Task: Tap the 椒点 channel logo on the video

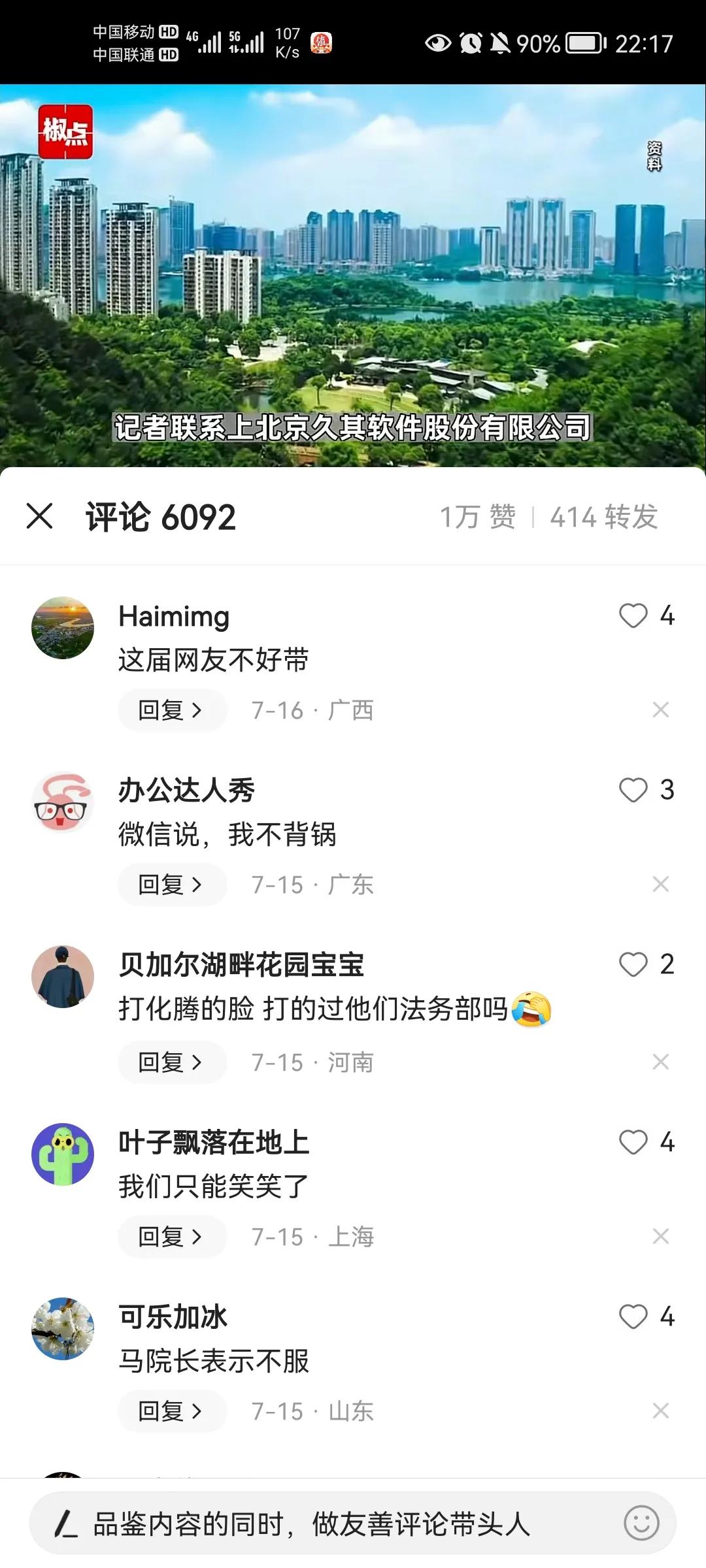Action: click(65, 131)
